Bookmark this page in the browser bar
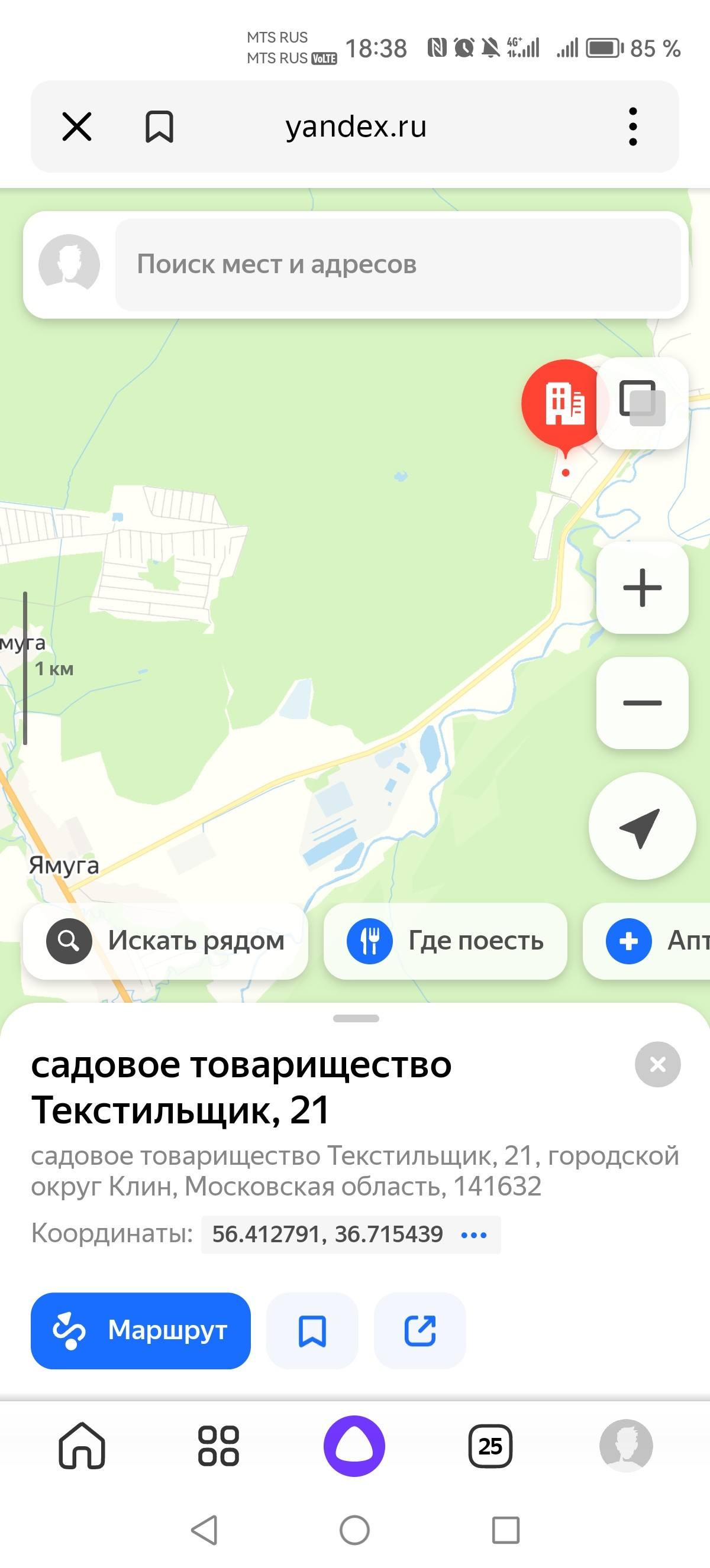The height and width of the screenshot is (1568, 710). (x=159, y=127)
